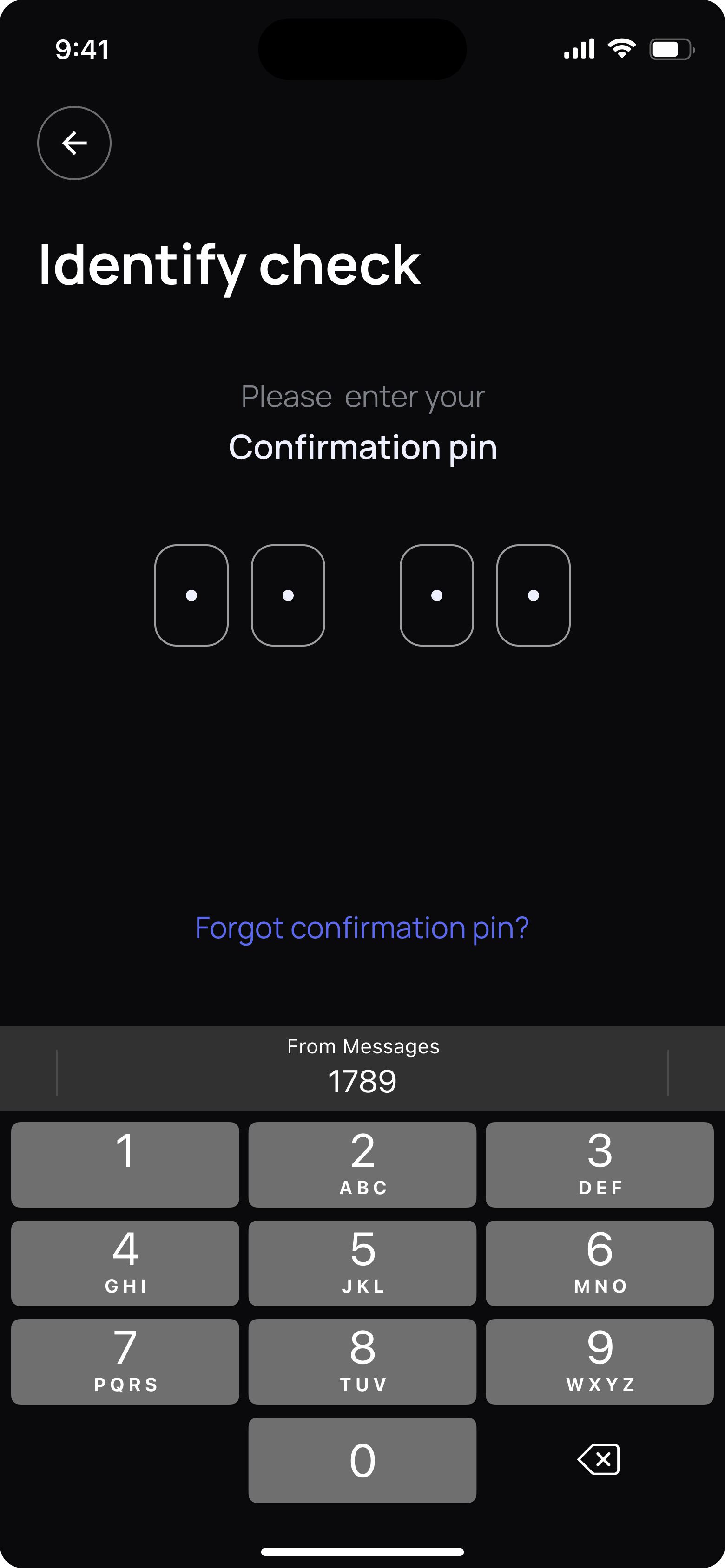Enter digit 6 on the keypad
This screenshot has width=725, height=1568.
tap(600, 1262)
